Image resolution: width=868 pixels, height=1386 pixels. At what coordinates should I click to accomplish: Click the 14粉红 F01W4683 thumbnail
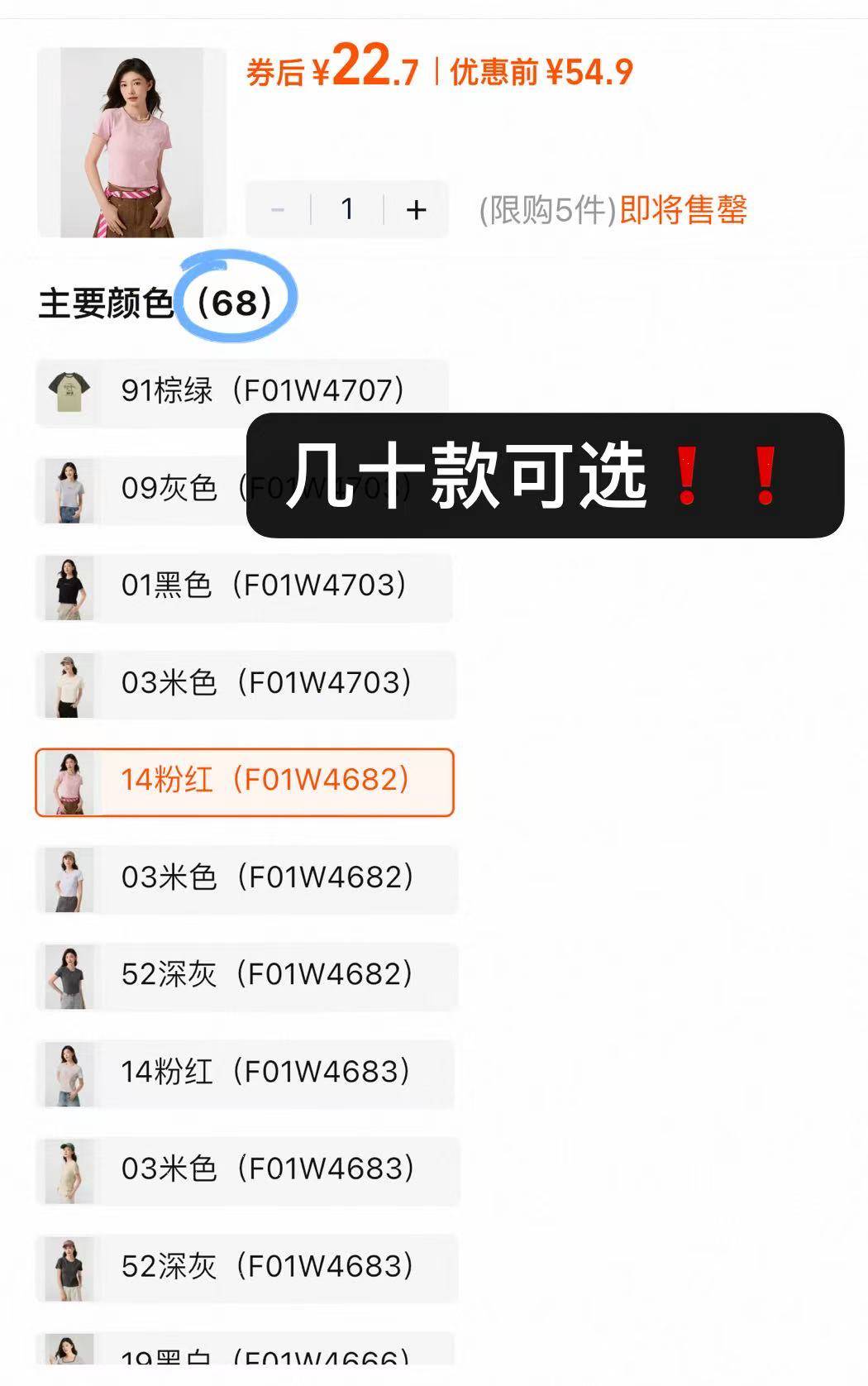click(69, 1073)
